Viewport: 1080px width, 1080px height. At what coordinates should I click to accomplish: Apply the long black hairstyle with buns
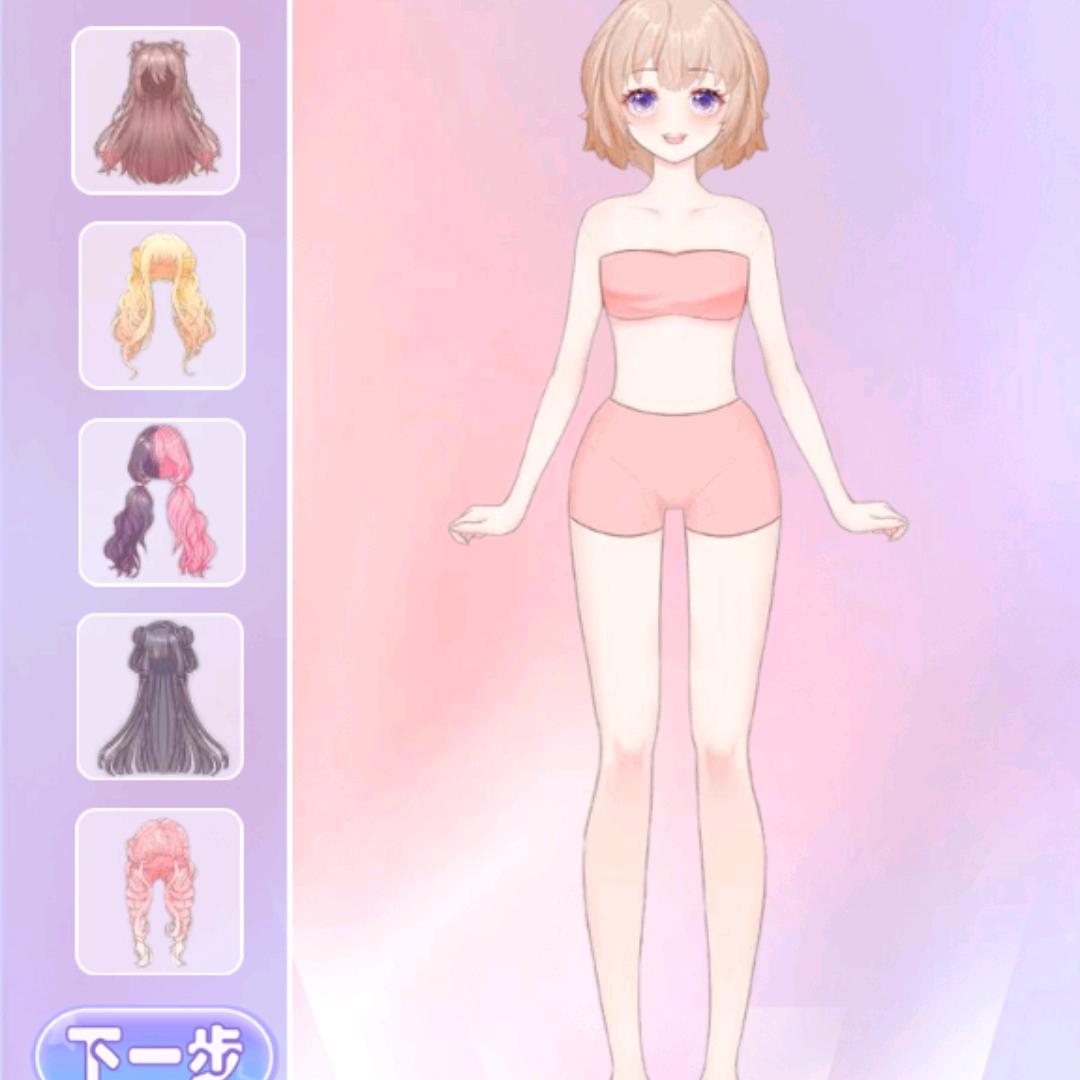point(160,696)
